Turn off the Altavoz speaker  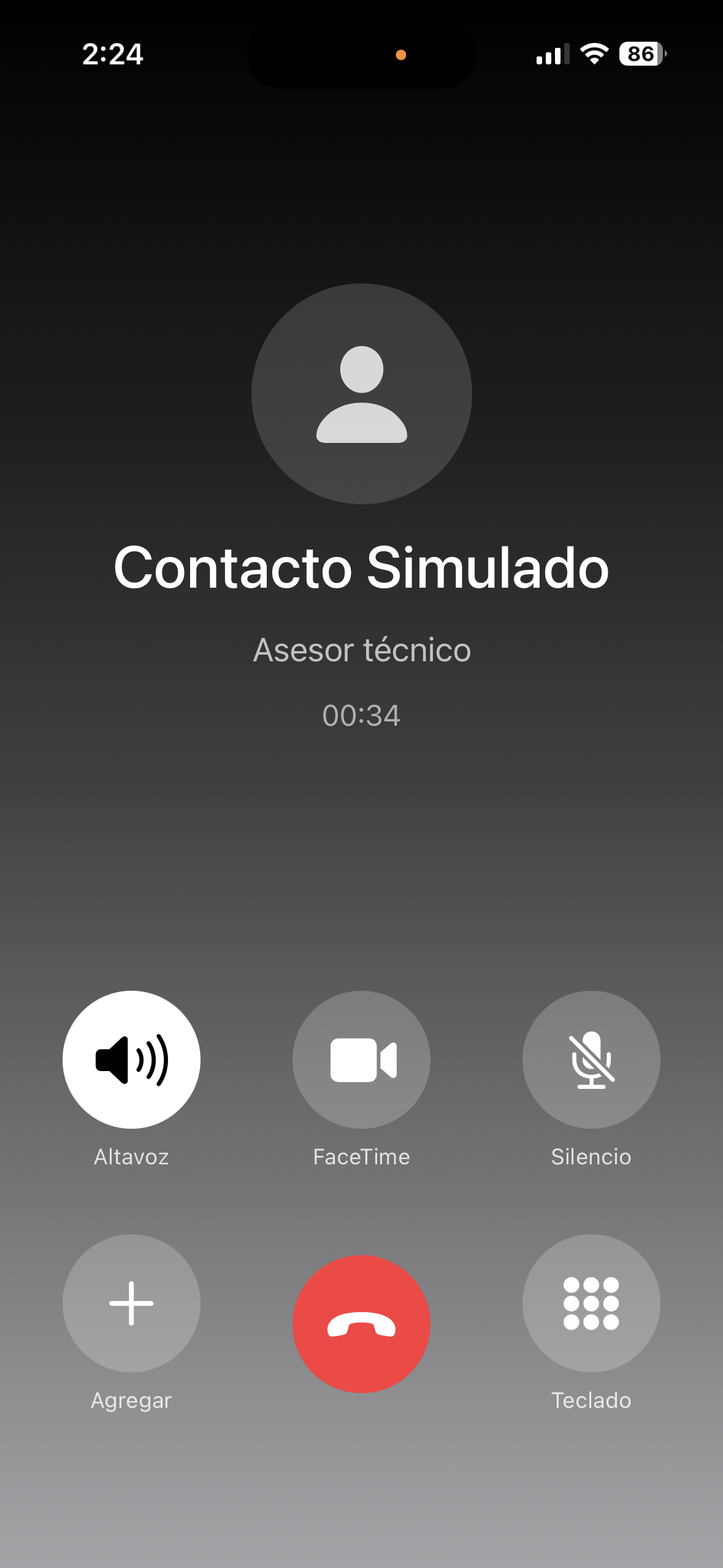click(131, 1059)
